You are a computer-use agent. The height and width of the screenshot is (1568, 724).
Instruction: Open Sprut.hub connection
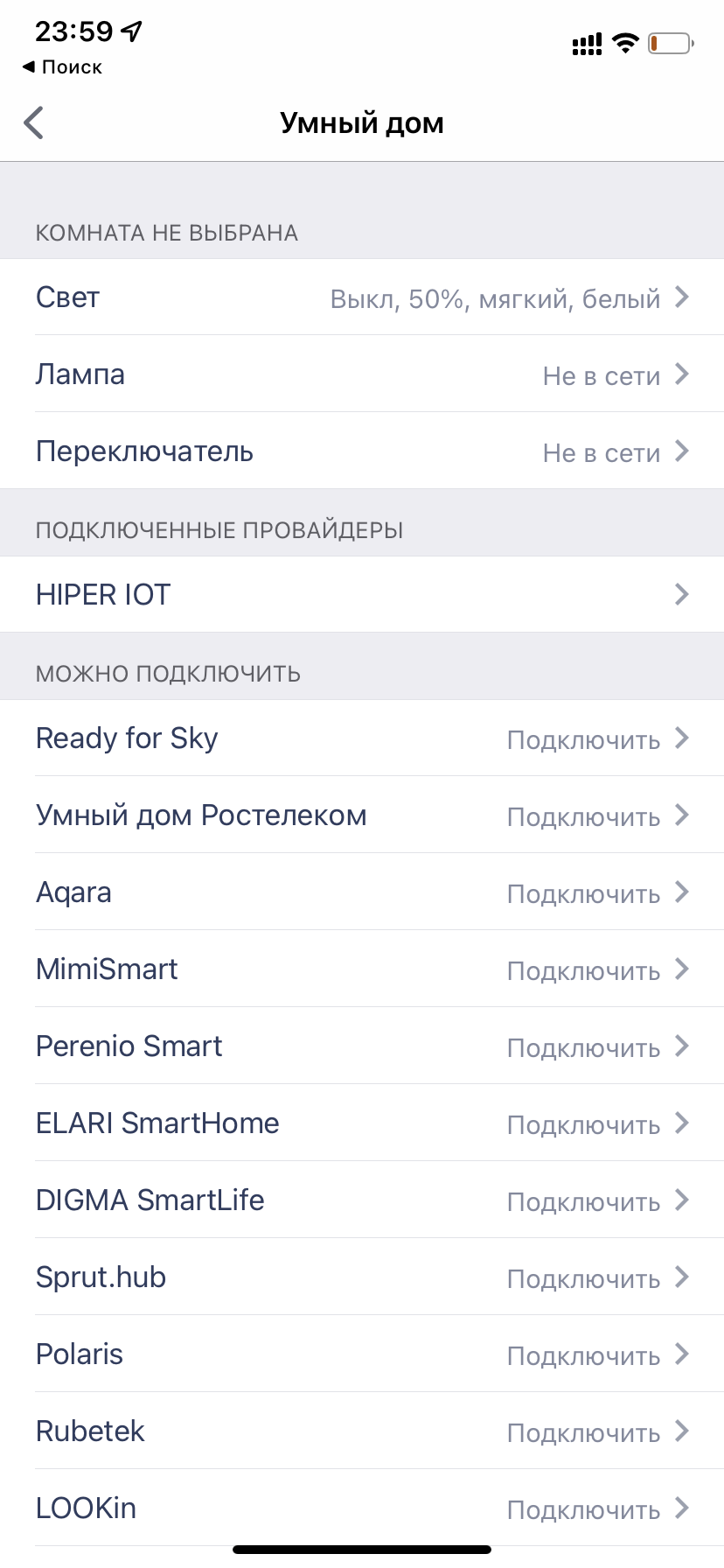tap(362, 1277)
